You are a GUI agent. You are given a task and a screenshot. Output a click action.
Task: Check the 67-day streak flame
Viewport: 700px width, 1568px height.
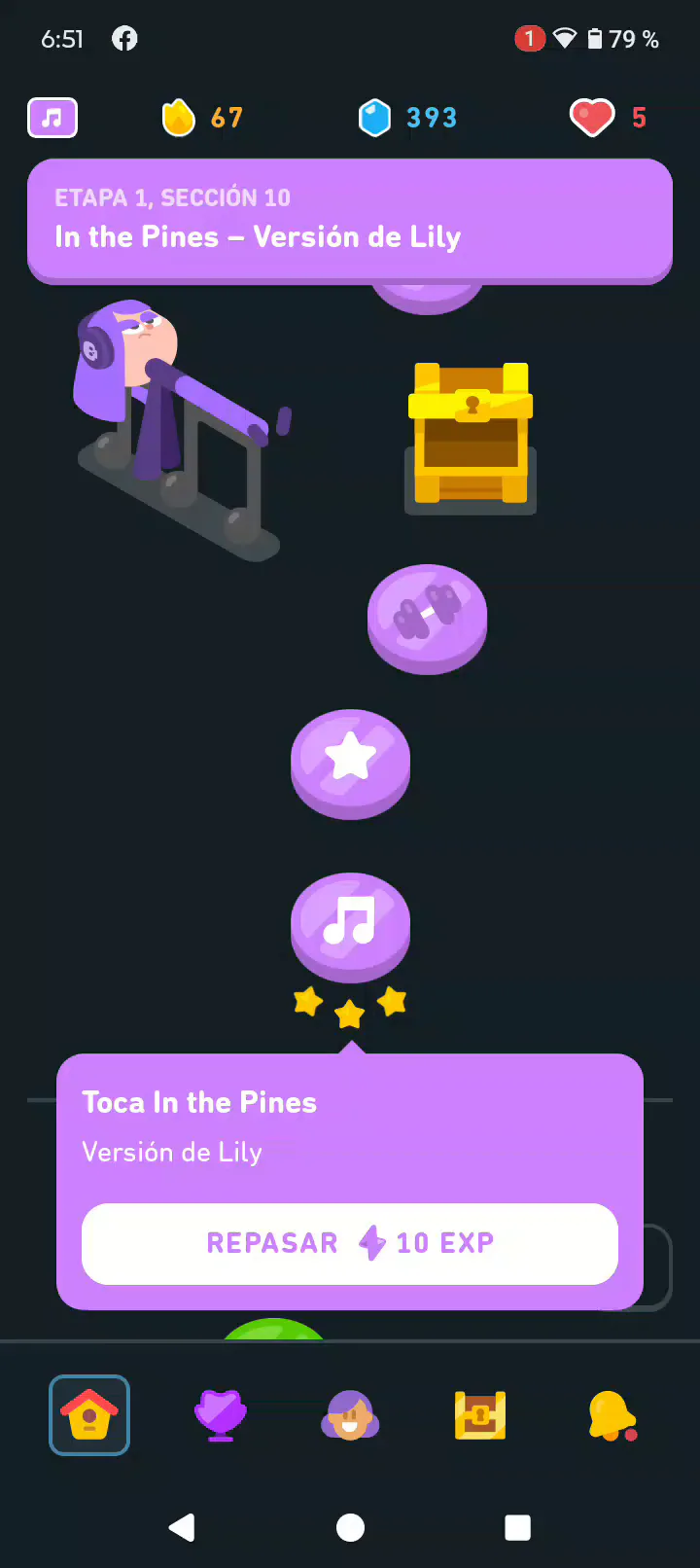(x=202, y=118)
